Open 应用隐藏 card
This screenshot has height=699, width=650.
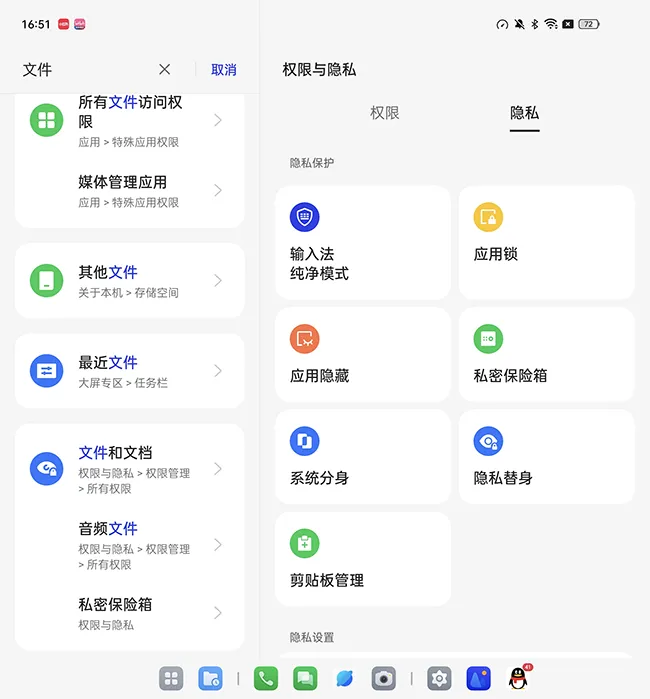362,354
